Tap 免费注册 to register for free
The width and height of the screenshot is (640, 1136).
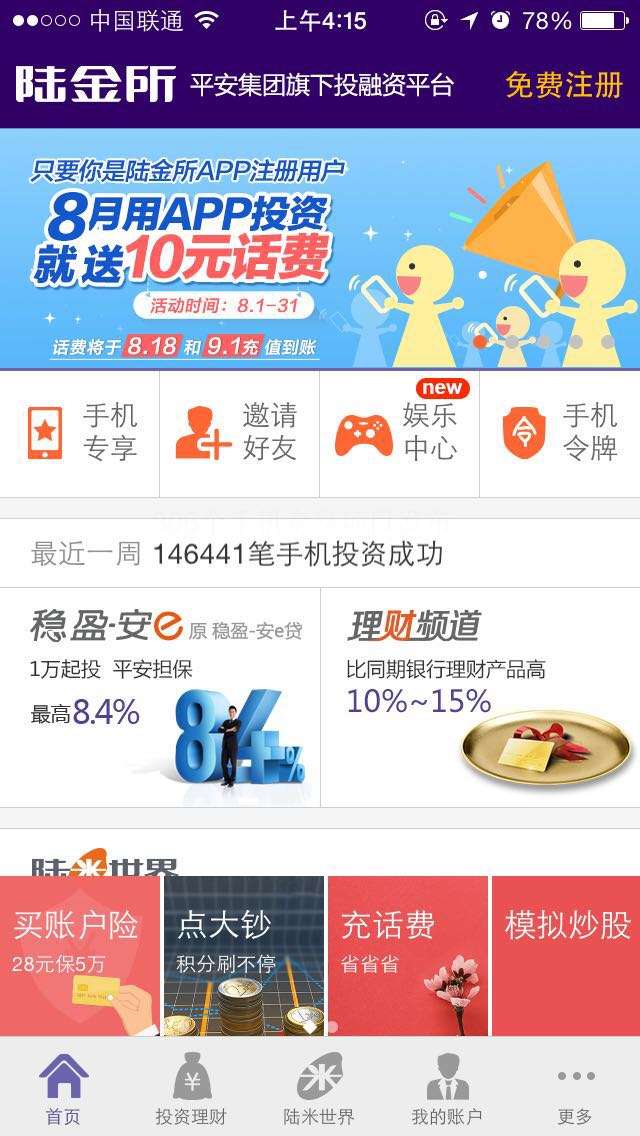563,85
